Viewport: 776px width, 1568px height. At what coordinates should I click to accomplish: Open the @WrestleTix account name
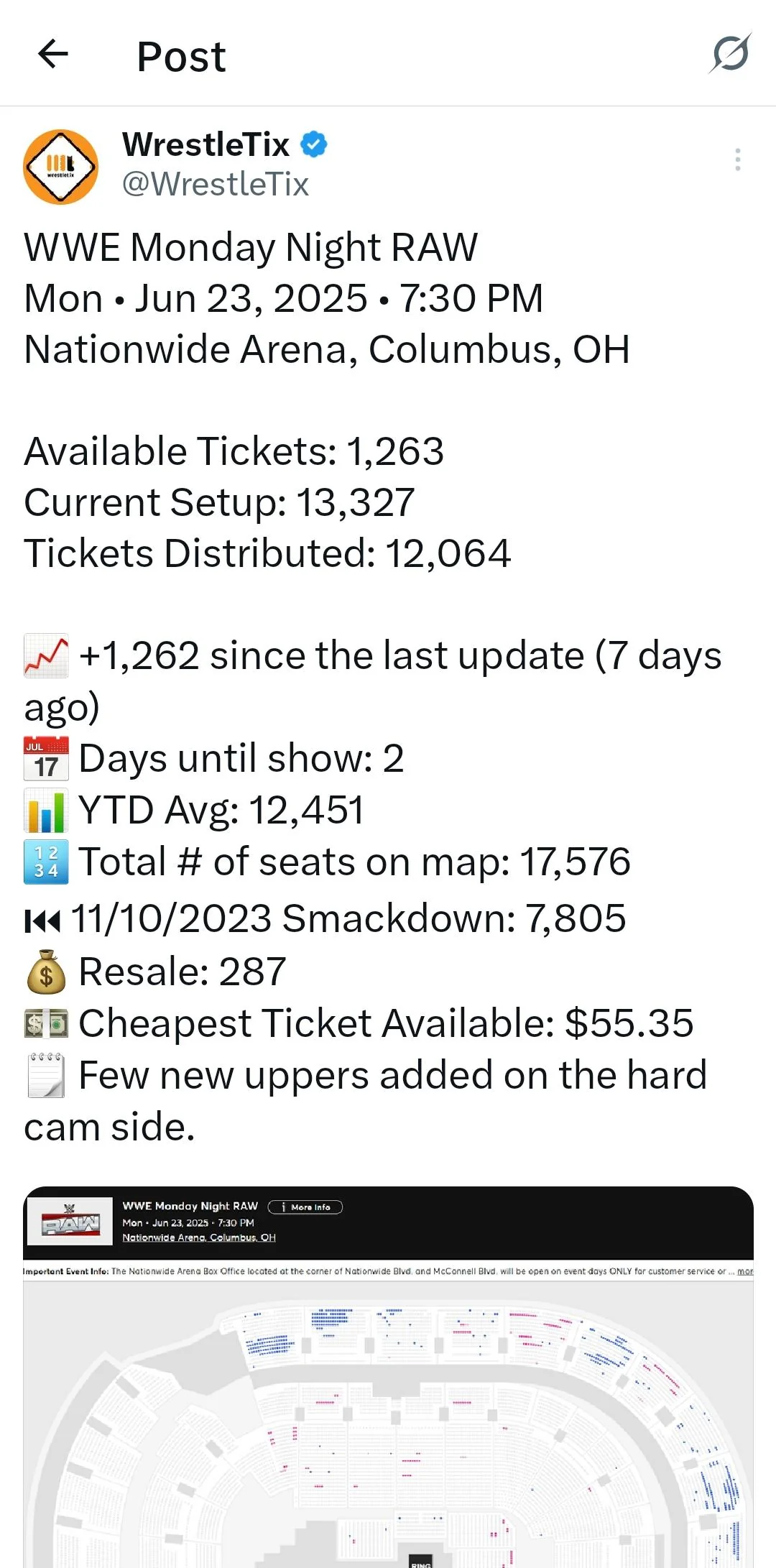pos(216,185)
